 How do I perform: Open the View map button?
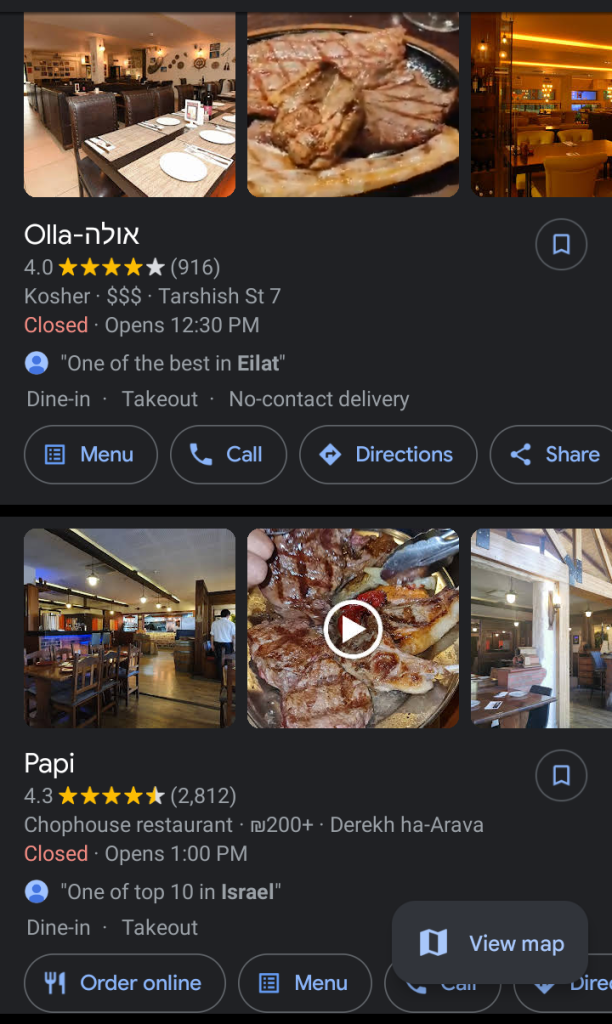tap(489, 943)
